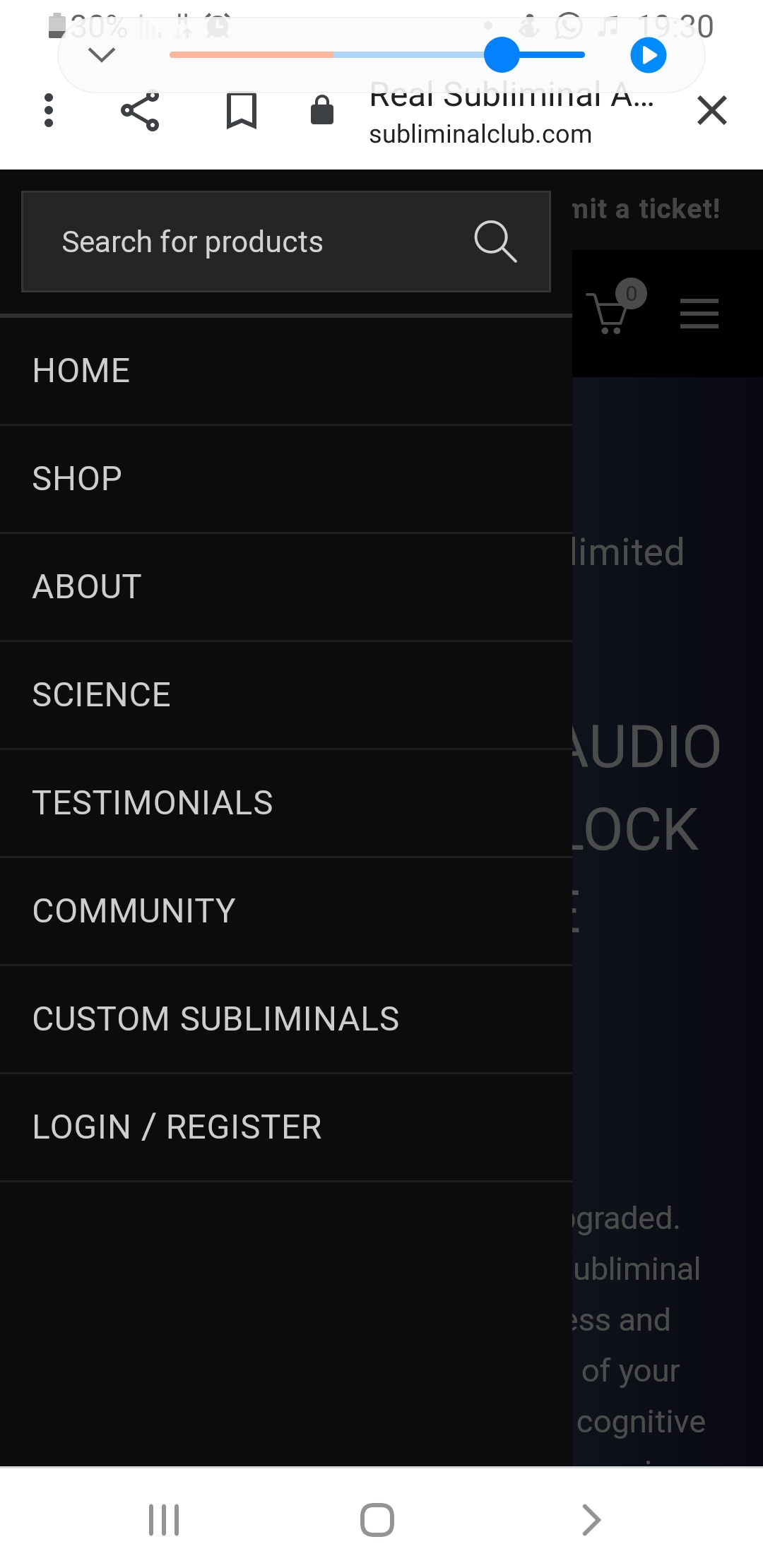The height and width of the screenshot is (1568, 763).
Task: Tap the play button in audio overlay
Action: click(x=648, y=55)
